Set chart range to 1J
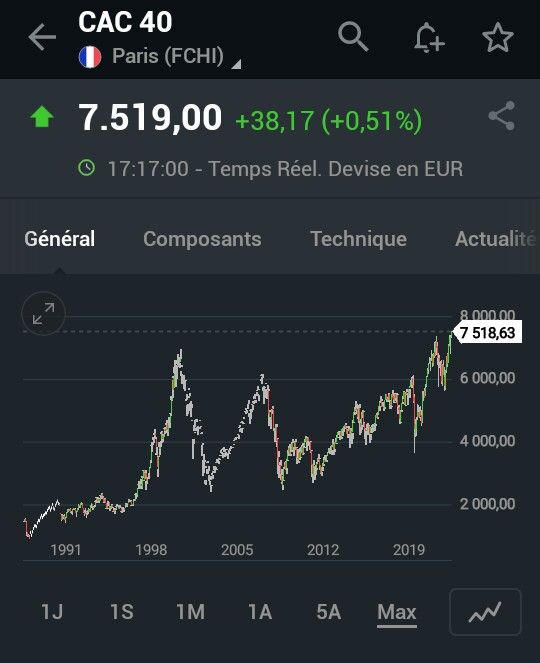 pos(52,611)
